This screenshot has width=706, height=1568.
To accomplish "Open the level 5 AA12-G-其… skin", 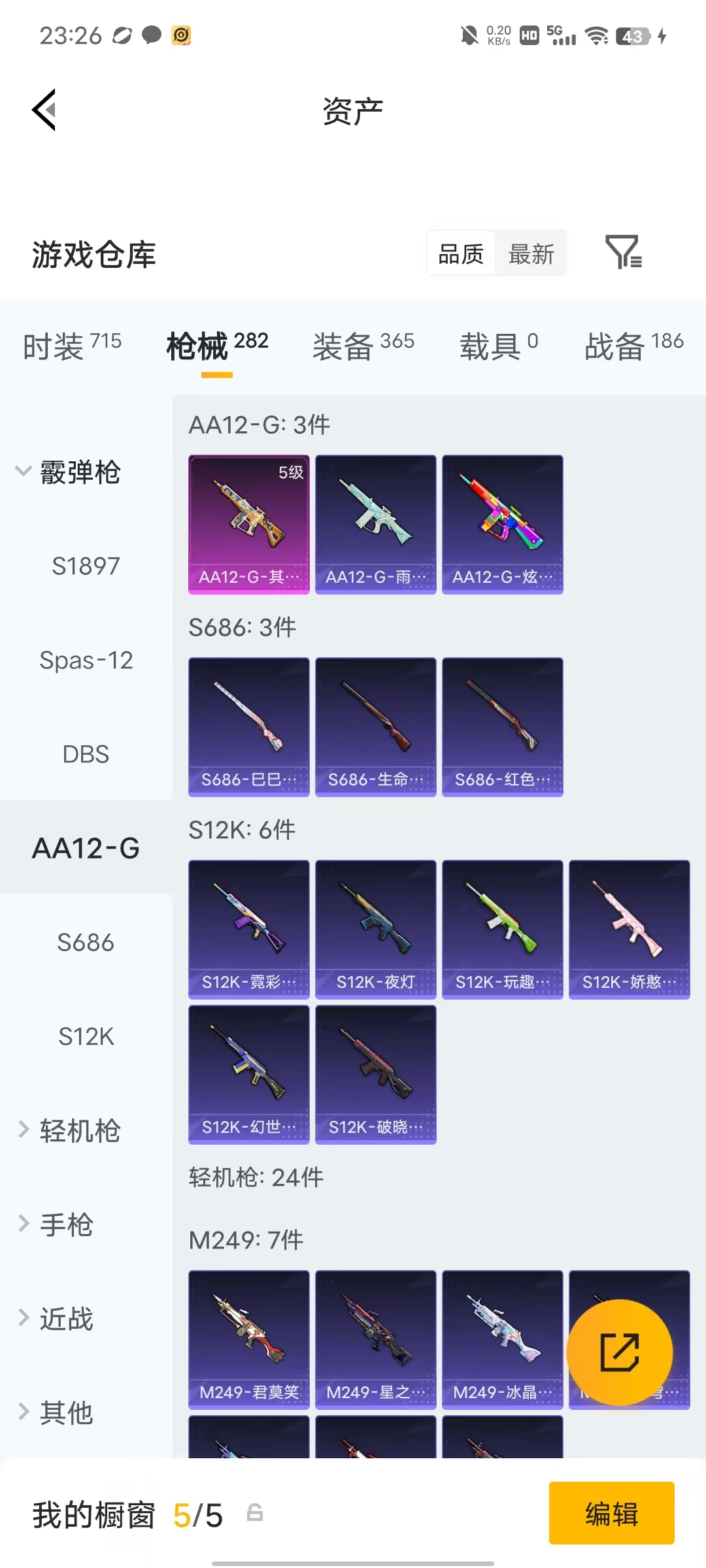I will coord(249,525).
